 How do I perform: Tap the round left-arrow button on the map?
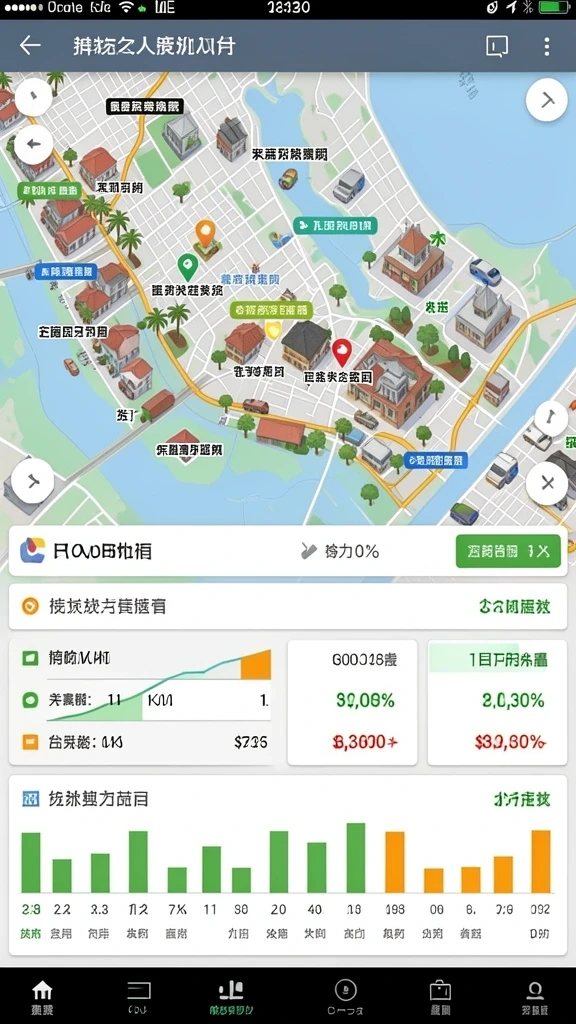[x=33, y=144]
